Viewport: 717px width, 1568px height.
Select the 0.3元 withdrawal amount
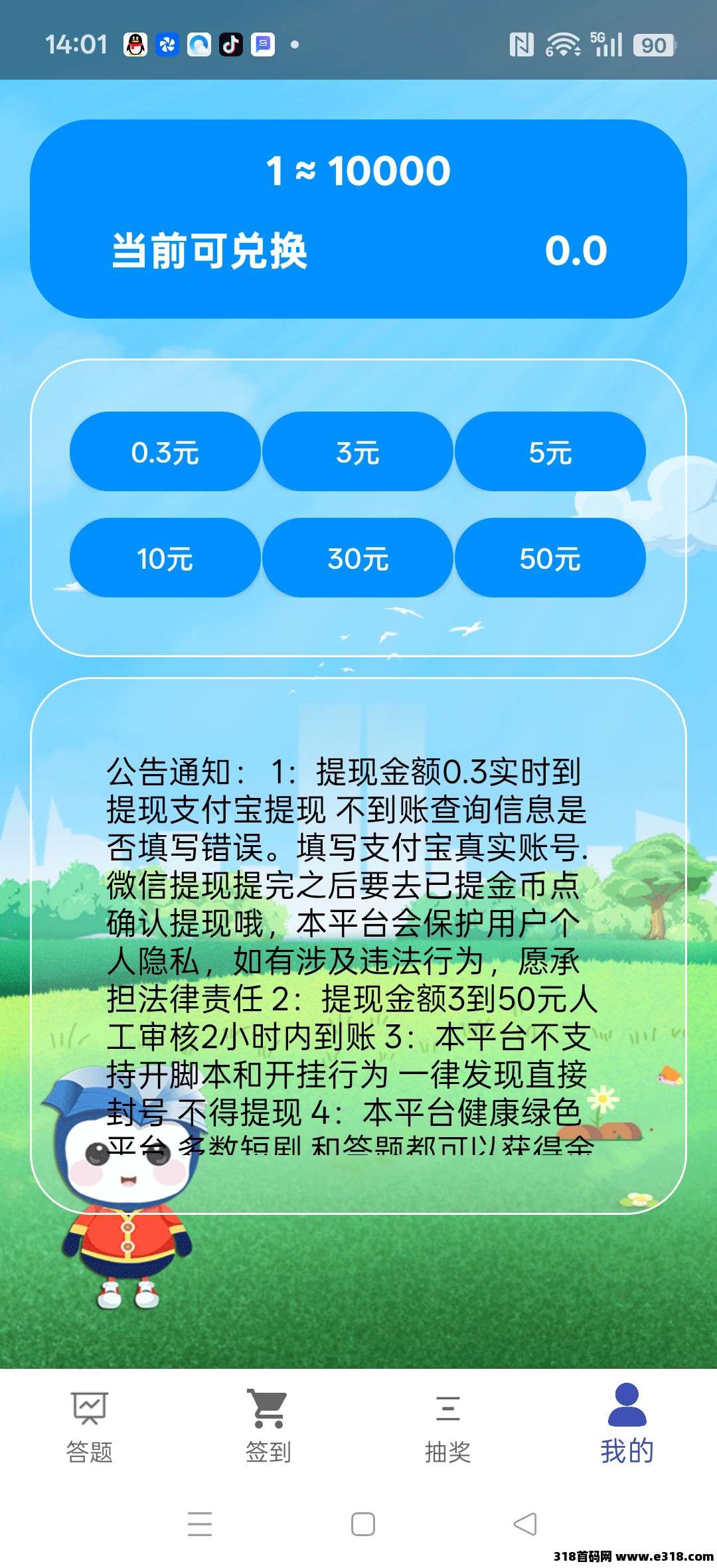(x=165, y=452)
